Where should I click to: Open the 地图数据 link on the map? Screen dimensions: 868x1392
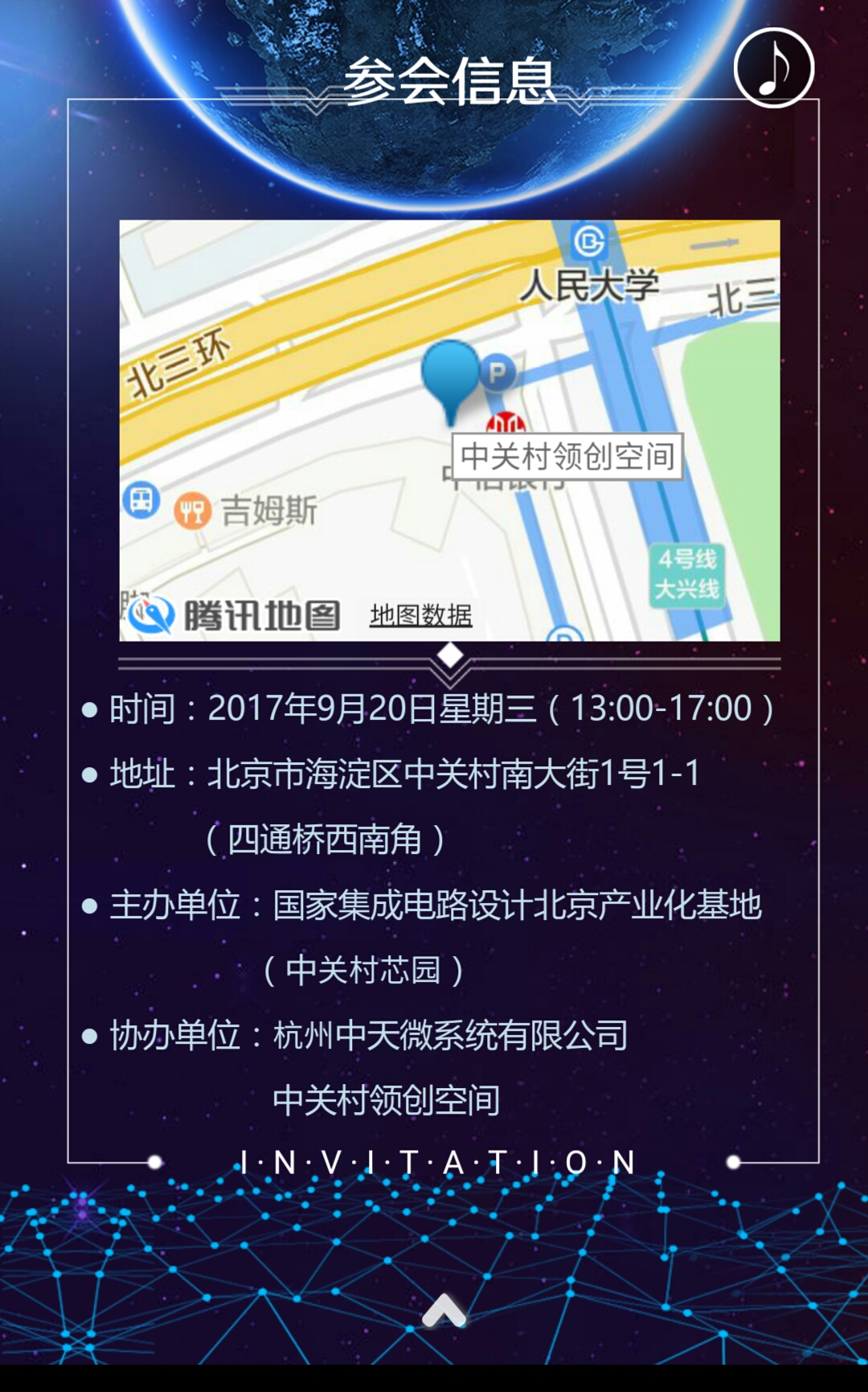point(420,615)
